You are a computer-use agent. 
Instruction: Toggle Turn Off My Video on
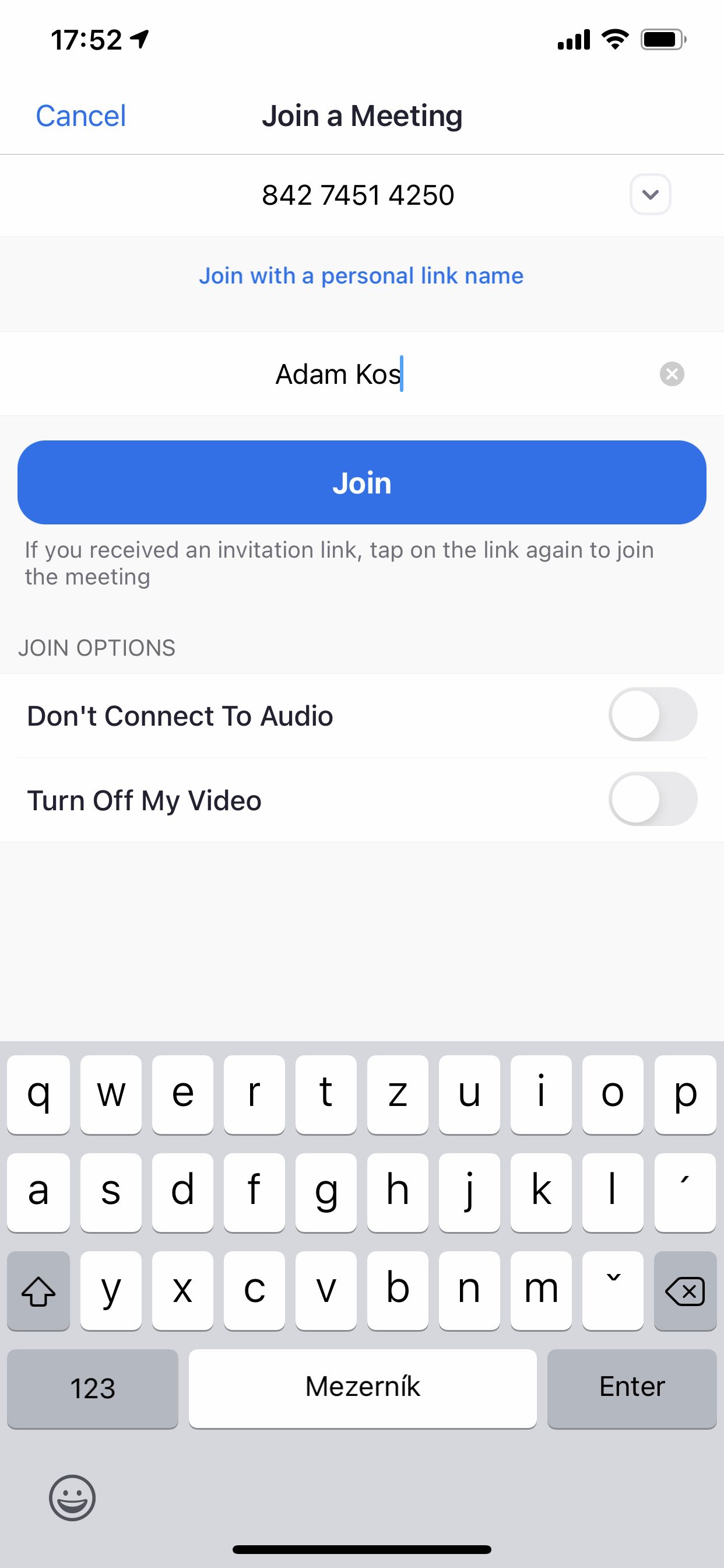[x=652, y=799]
